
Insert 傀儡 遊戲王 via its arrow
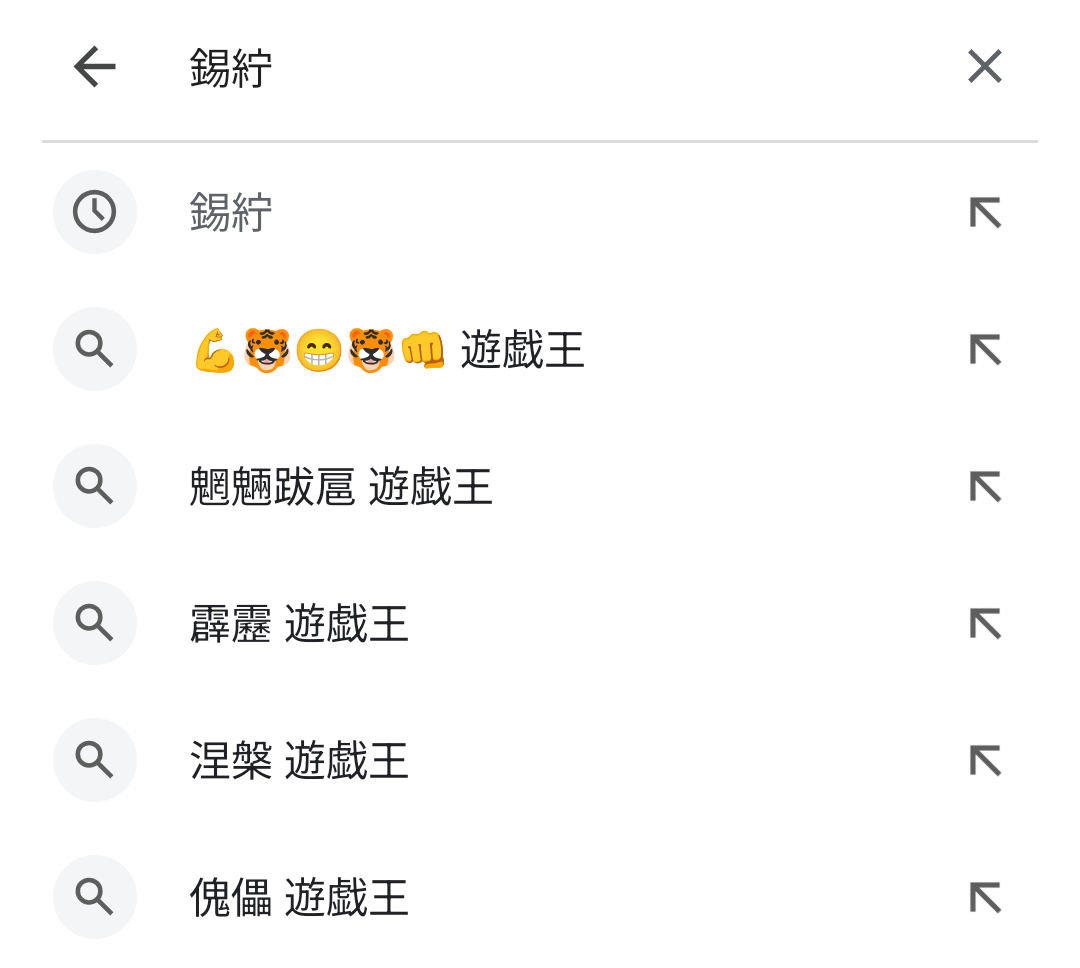pyautogui.click(x=984, y=898)
